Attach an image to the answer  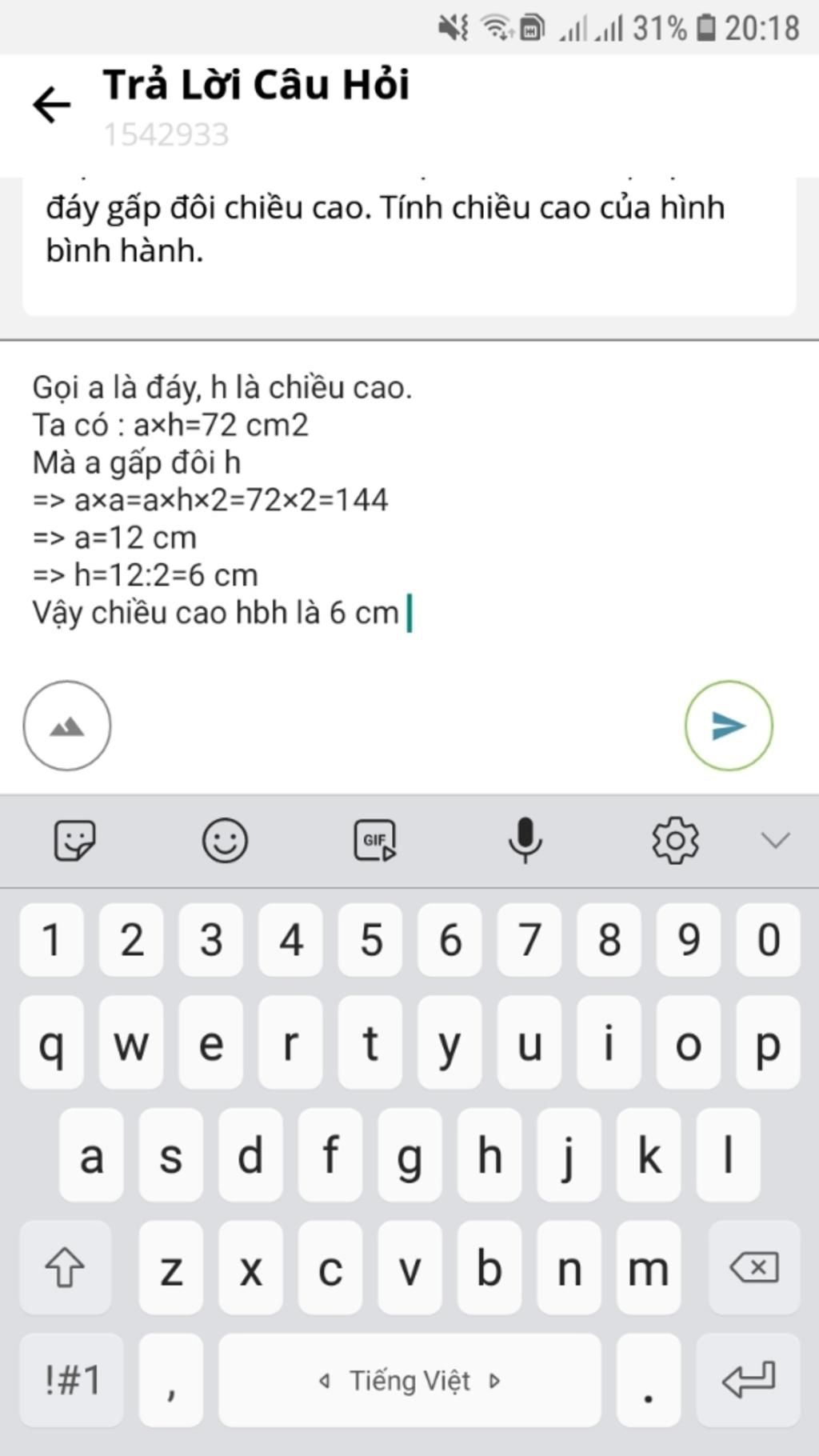click(67, 726)
